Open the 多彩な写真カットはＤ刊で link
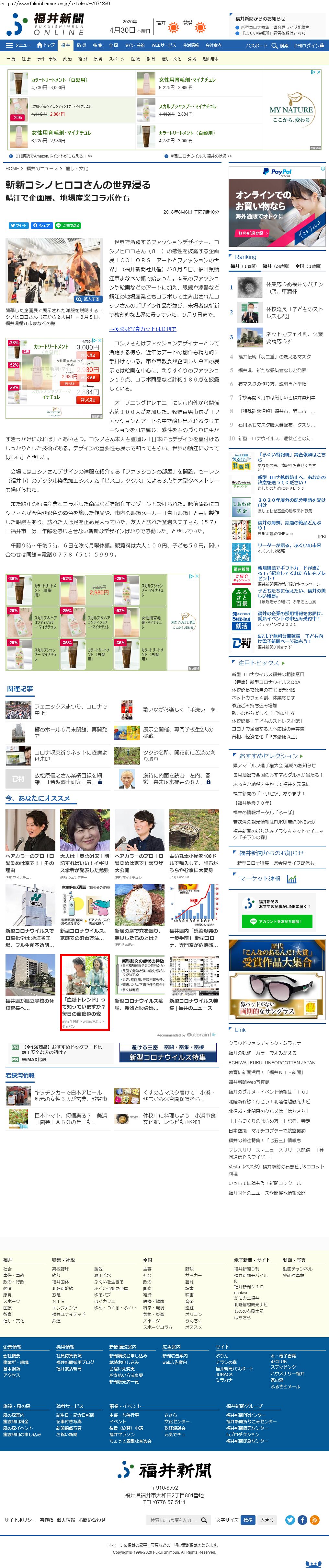This screenshot has height=1568, width=329. (142, 329)
